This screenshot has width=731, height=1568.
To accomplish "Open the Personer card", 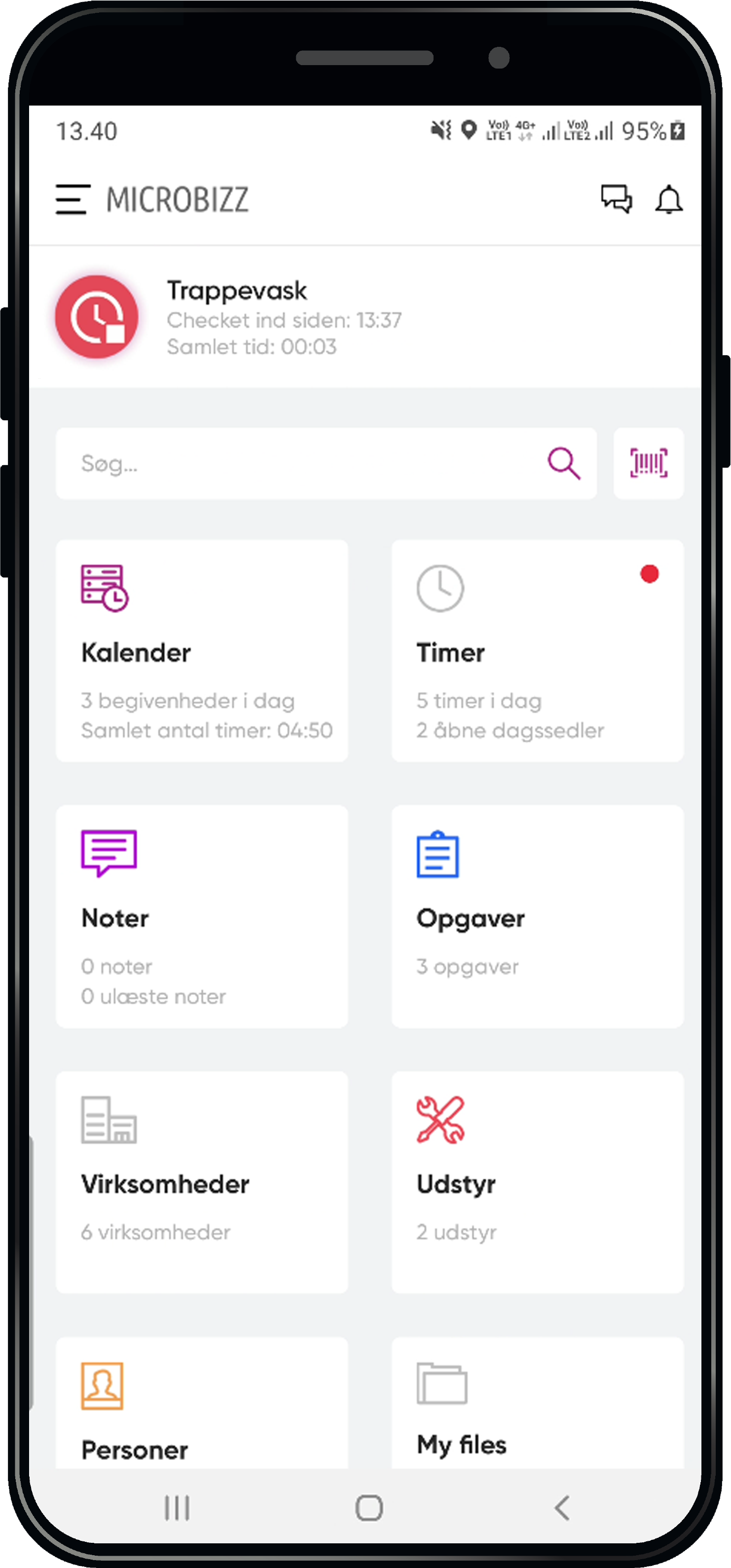I will click(202, 1402).
